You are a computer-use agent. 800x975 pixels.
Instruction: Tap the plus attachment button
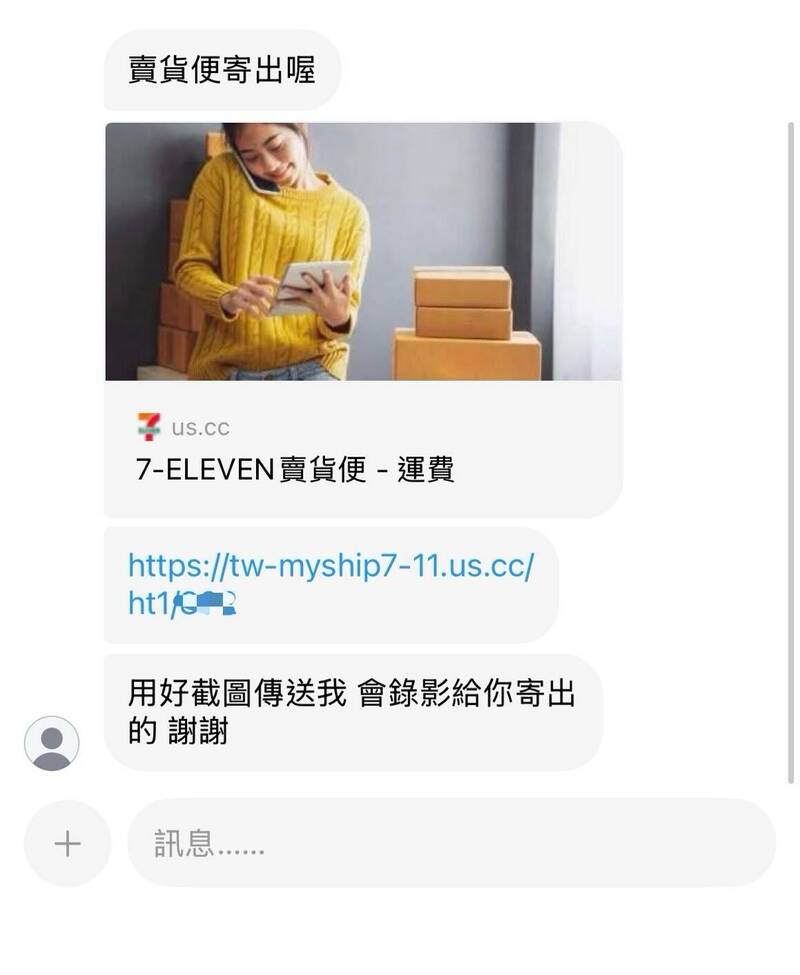[67, 844]
